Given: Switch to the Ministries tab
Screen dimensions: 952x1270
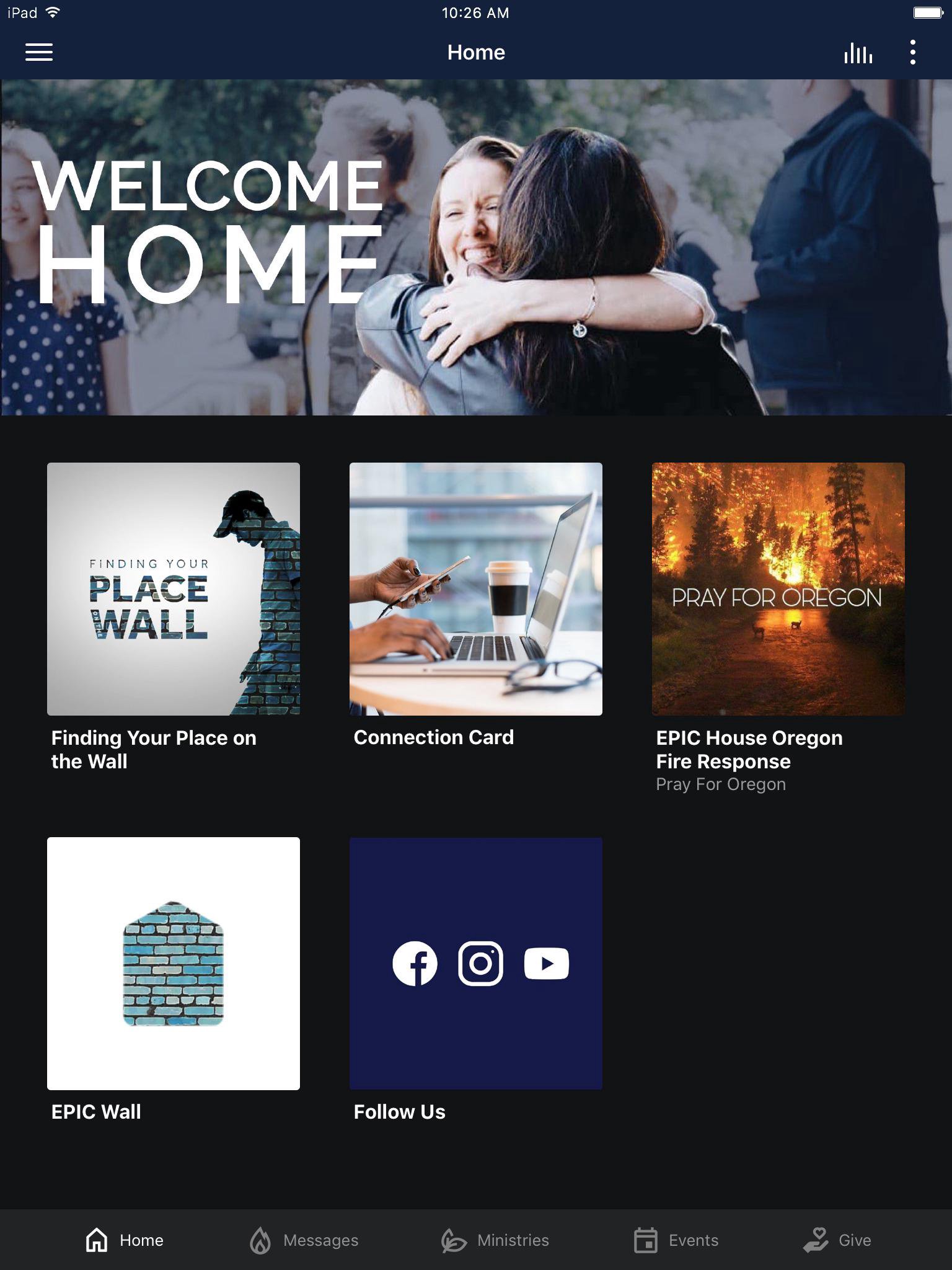Looking at the screenshot, I should pos(495,1240).
